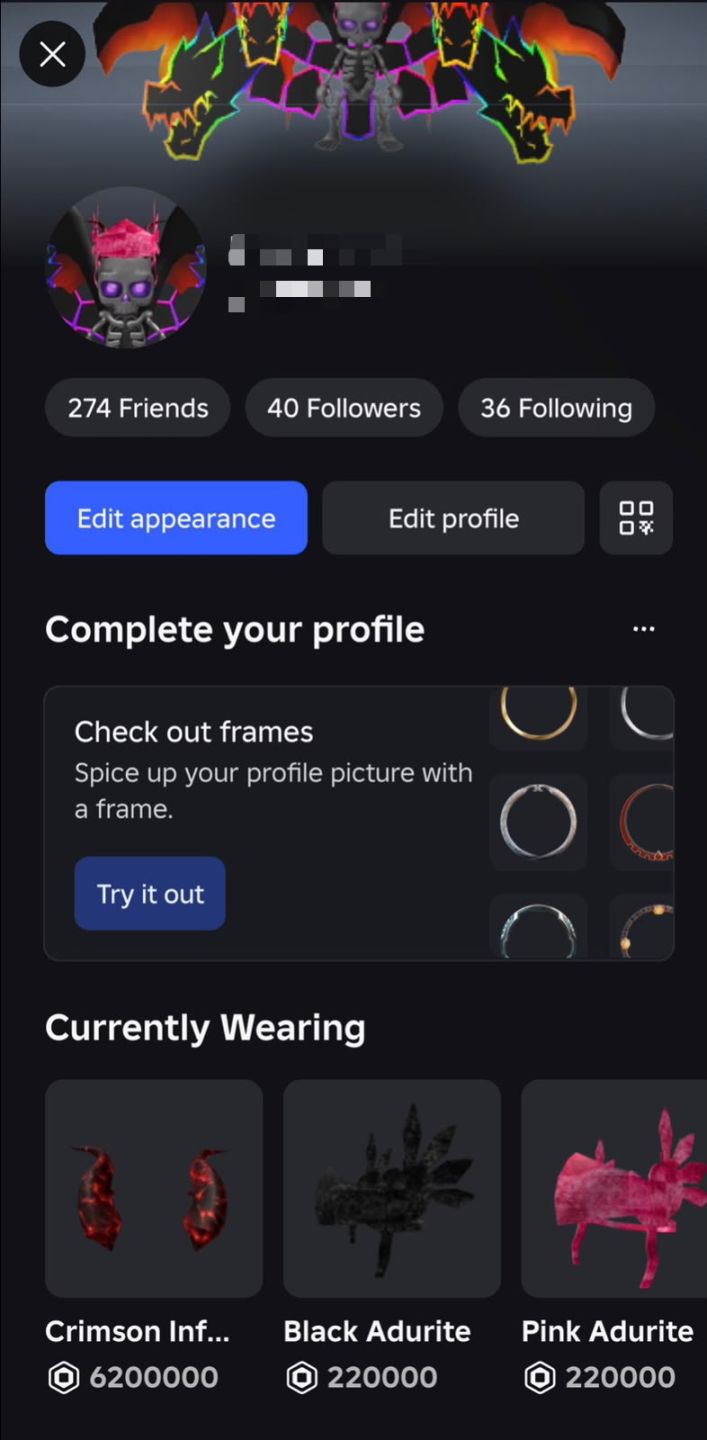The image size is (707, 1440).
Task: Tap the profile avatar picture
Action: [126, 268]
